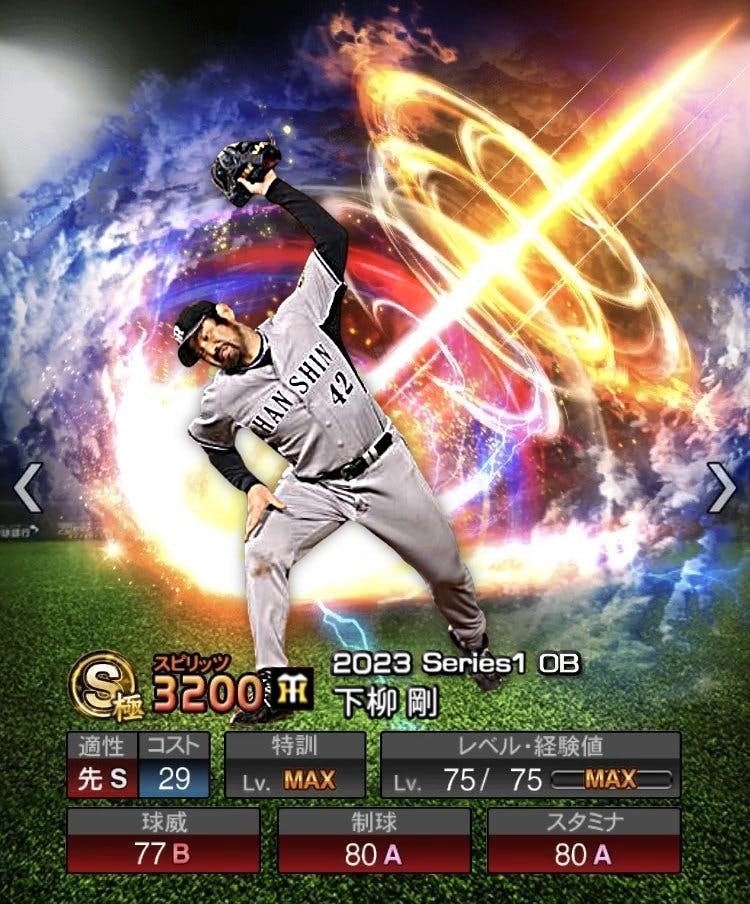Go to the previous player card
The width and height of the screenshot is (750, 904).
27,488
